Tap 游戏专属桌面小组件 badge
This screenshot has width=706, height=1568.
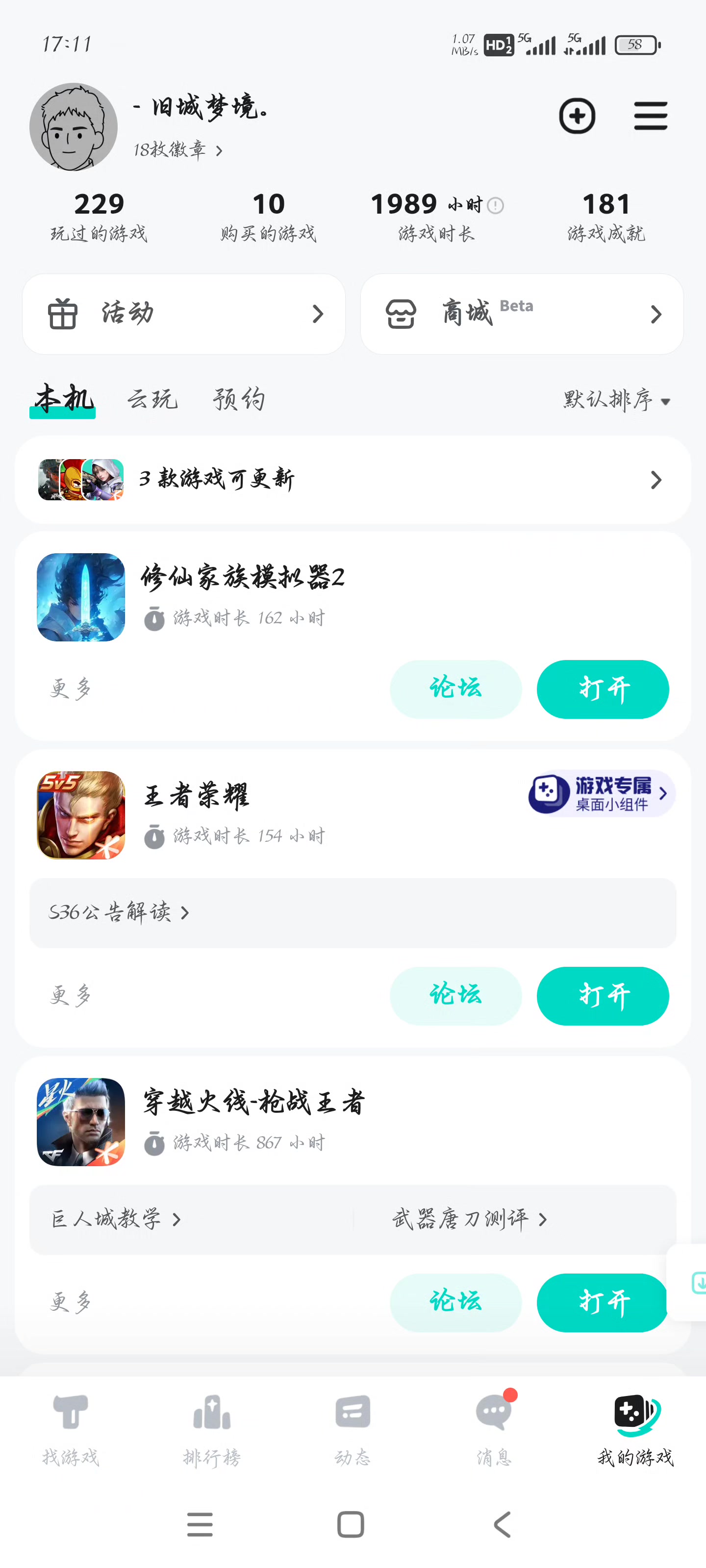click(x=601, y=794)
